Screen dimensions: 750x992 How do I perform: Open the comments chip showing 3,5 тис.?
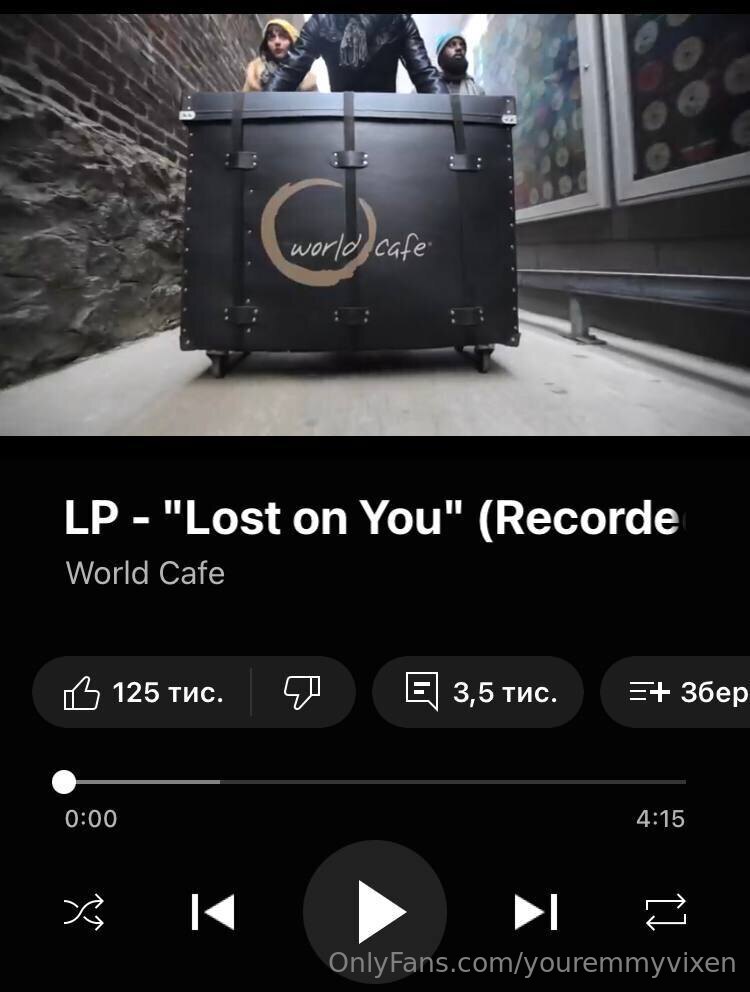pos(478,692)
